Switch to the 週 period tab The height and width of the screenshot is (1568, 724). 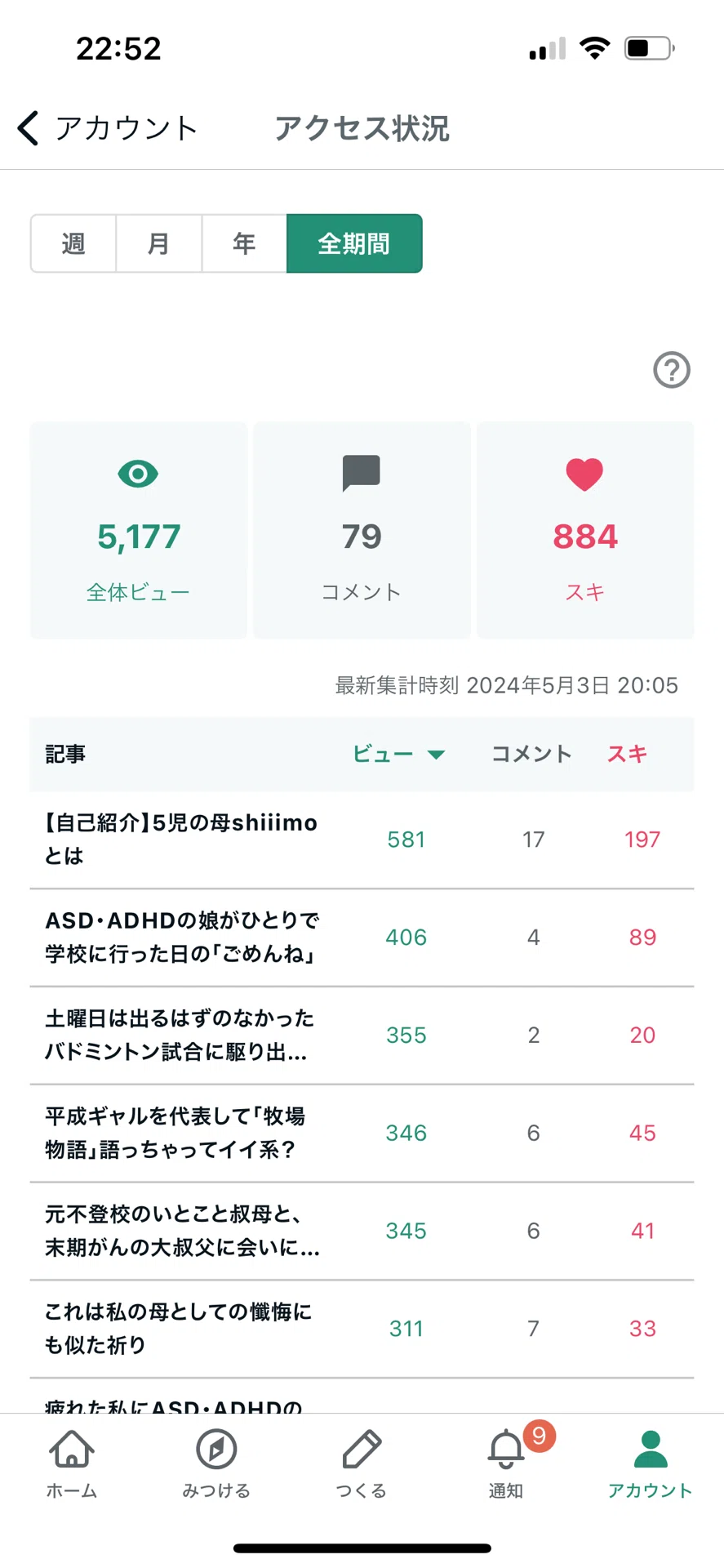point(73,243)
